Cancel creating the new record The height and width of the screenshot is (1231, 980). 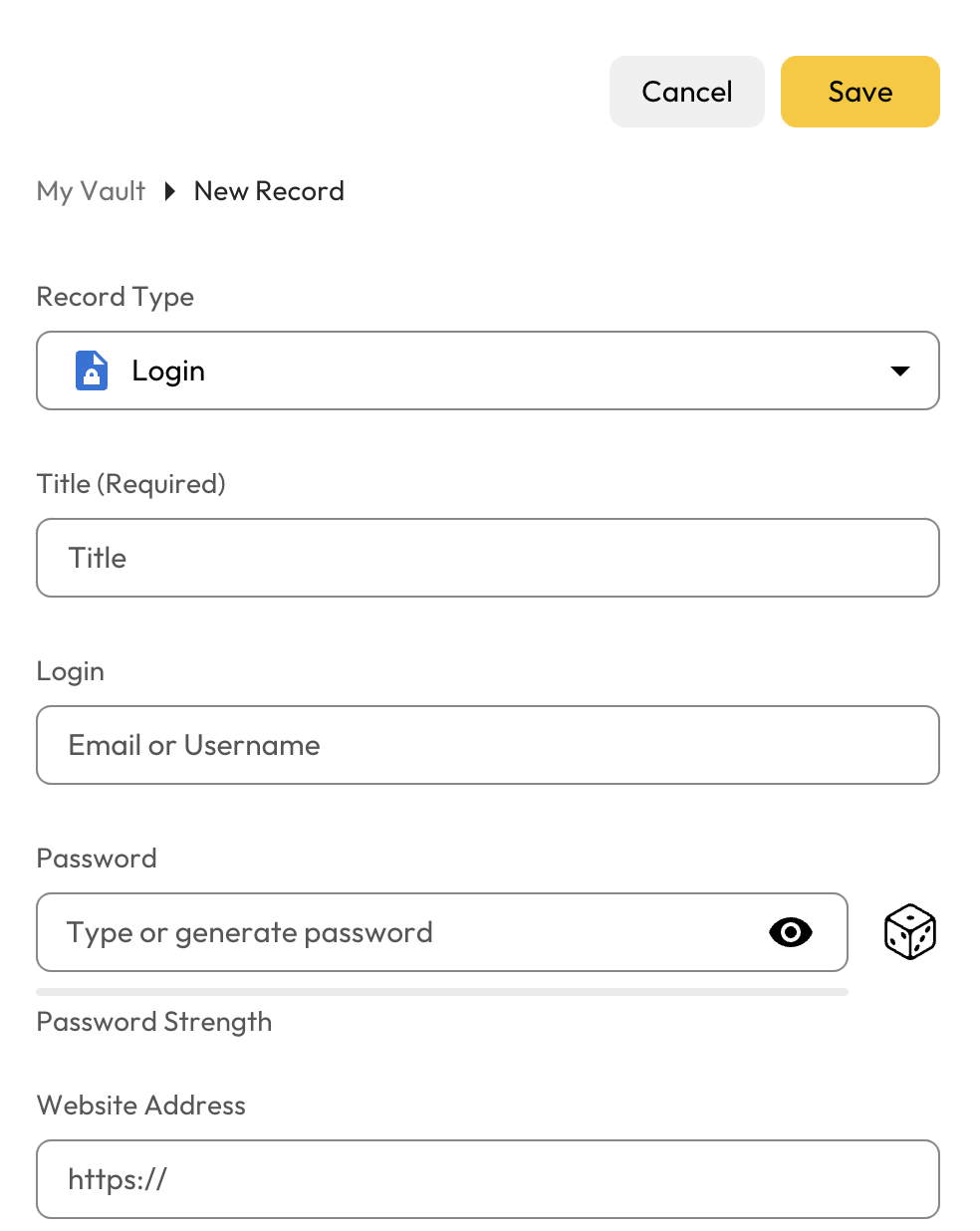(686, 92)
